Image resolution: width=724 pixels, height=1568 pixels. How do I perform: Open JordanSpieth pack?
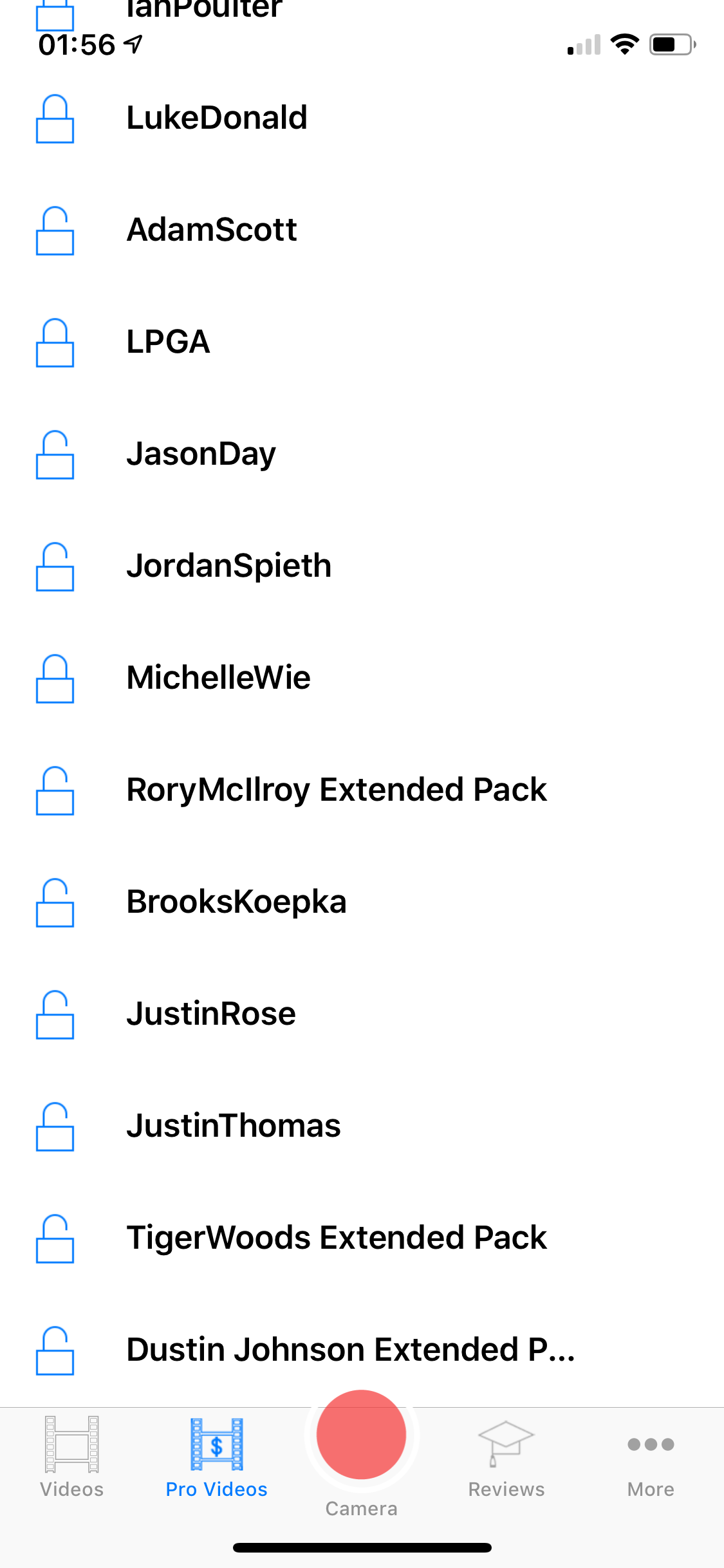click(x=228, y=566)
